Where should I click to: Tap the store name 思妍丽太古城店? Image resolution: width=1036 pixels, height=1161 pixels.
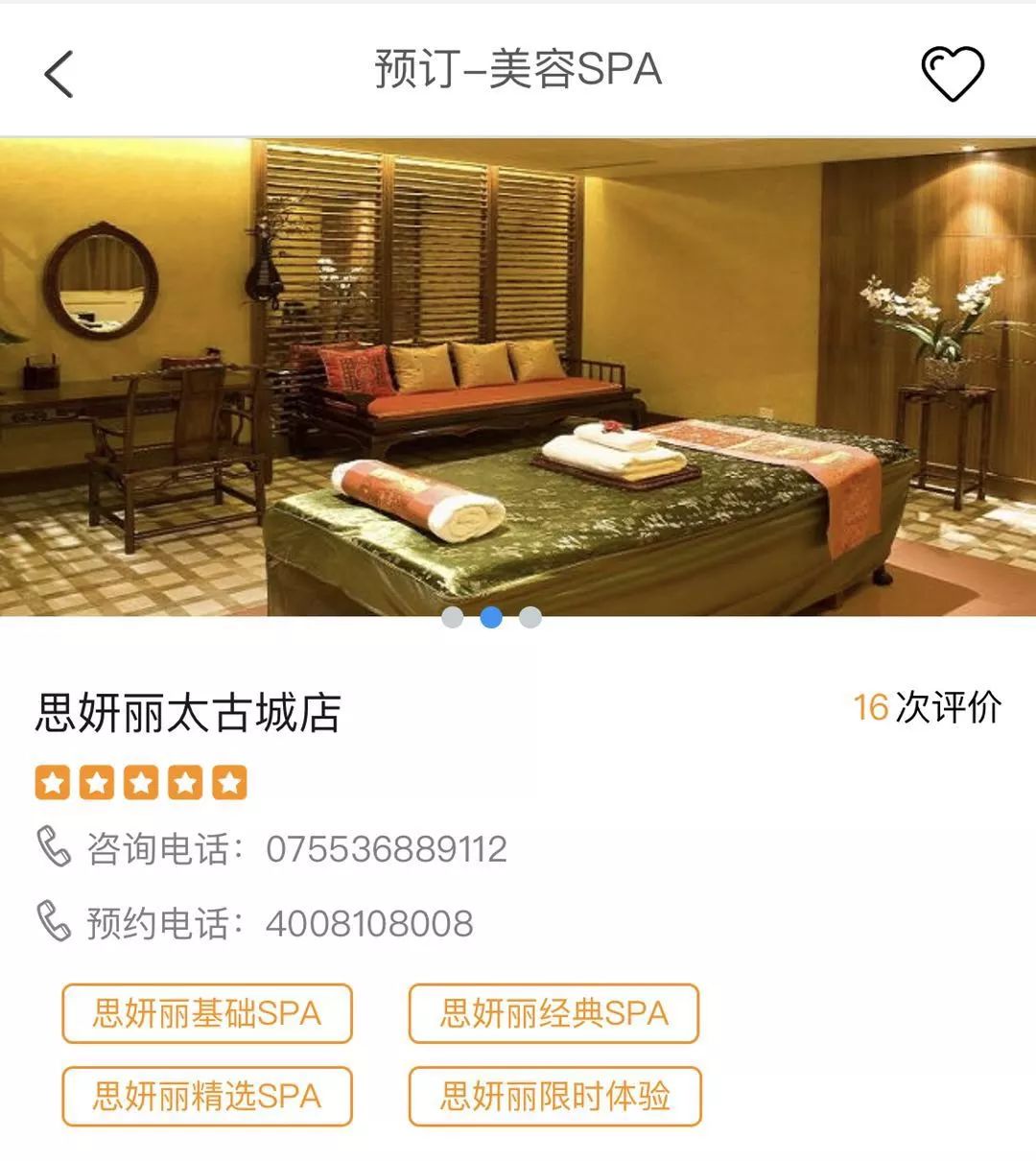187,710
